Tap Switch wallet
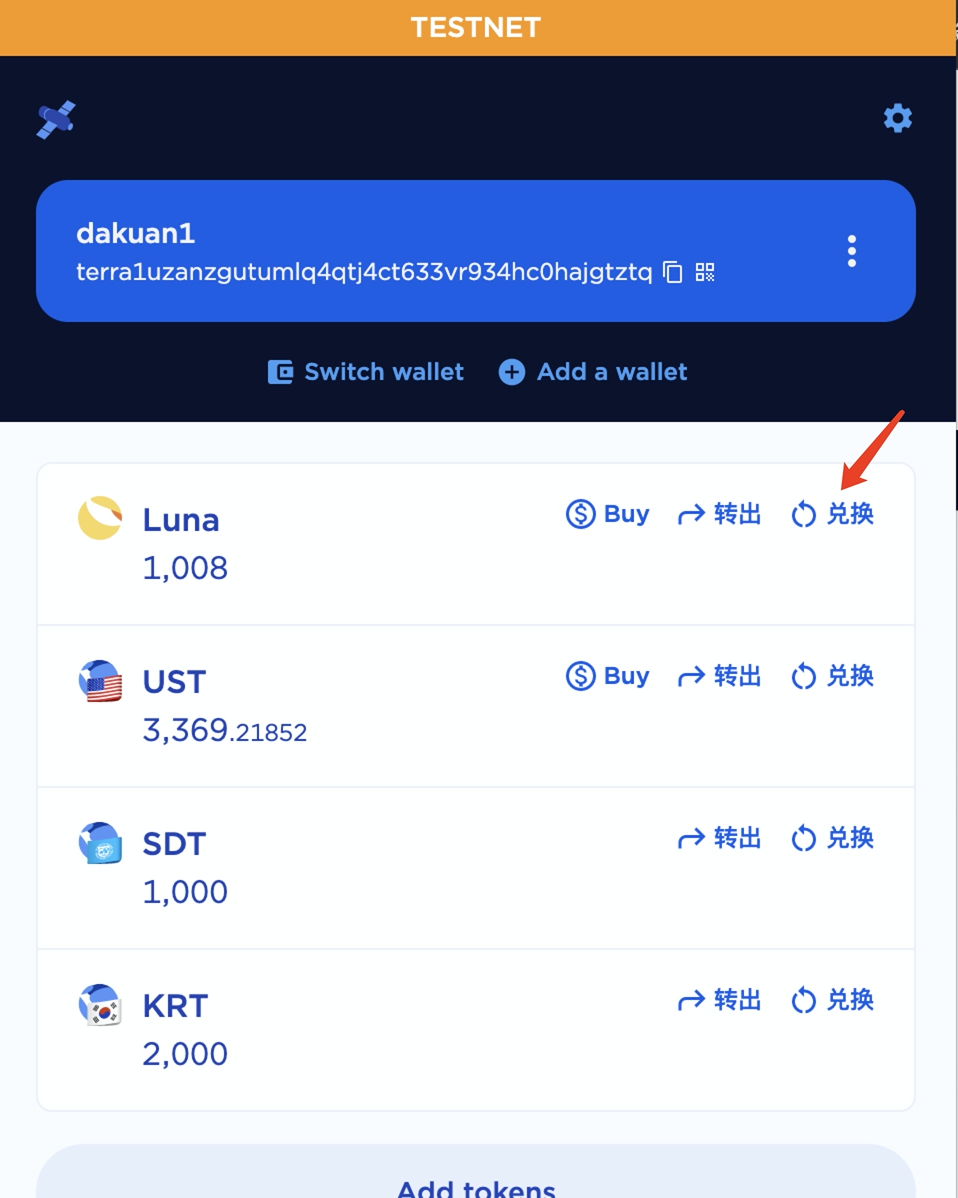This screenshot has width=958, height=1198. 366,372
